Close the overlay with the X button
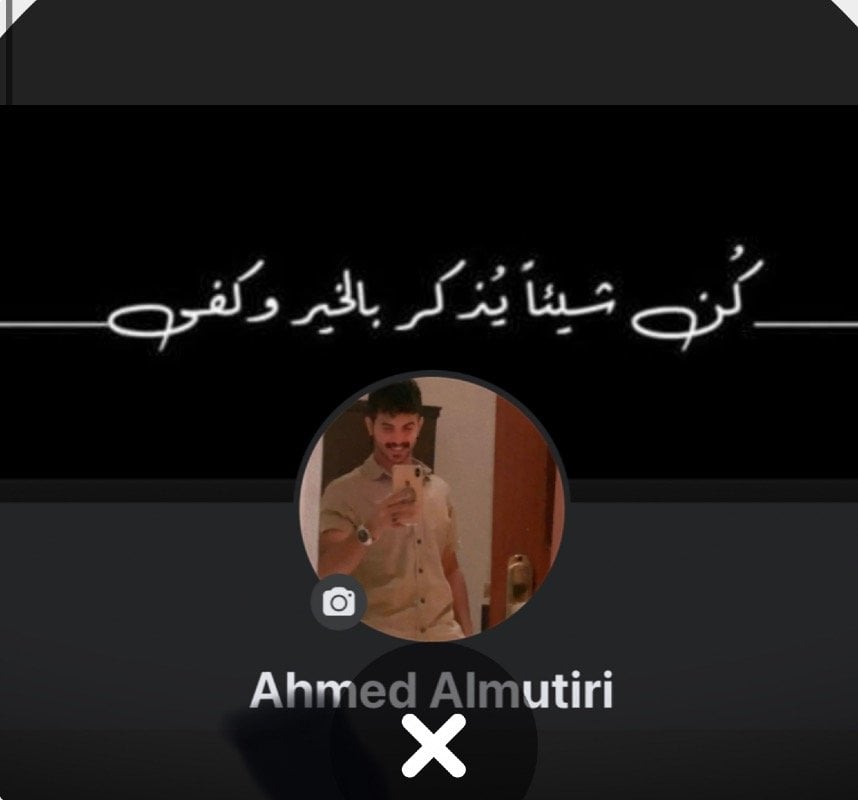The image size is (858, 800). [434, 745]
